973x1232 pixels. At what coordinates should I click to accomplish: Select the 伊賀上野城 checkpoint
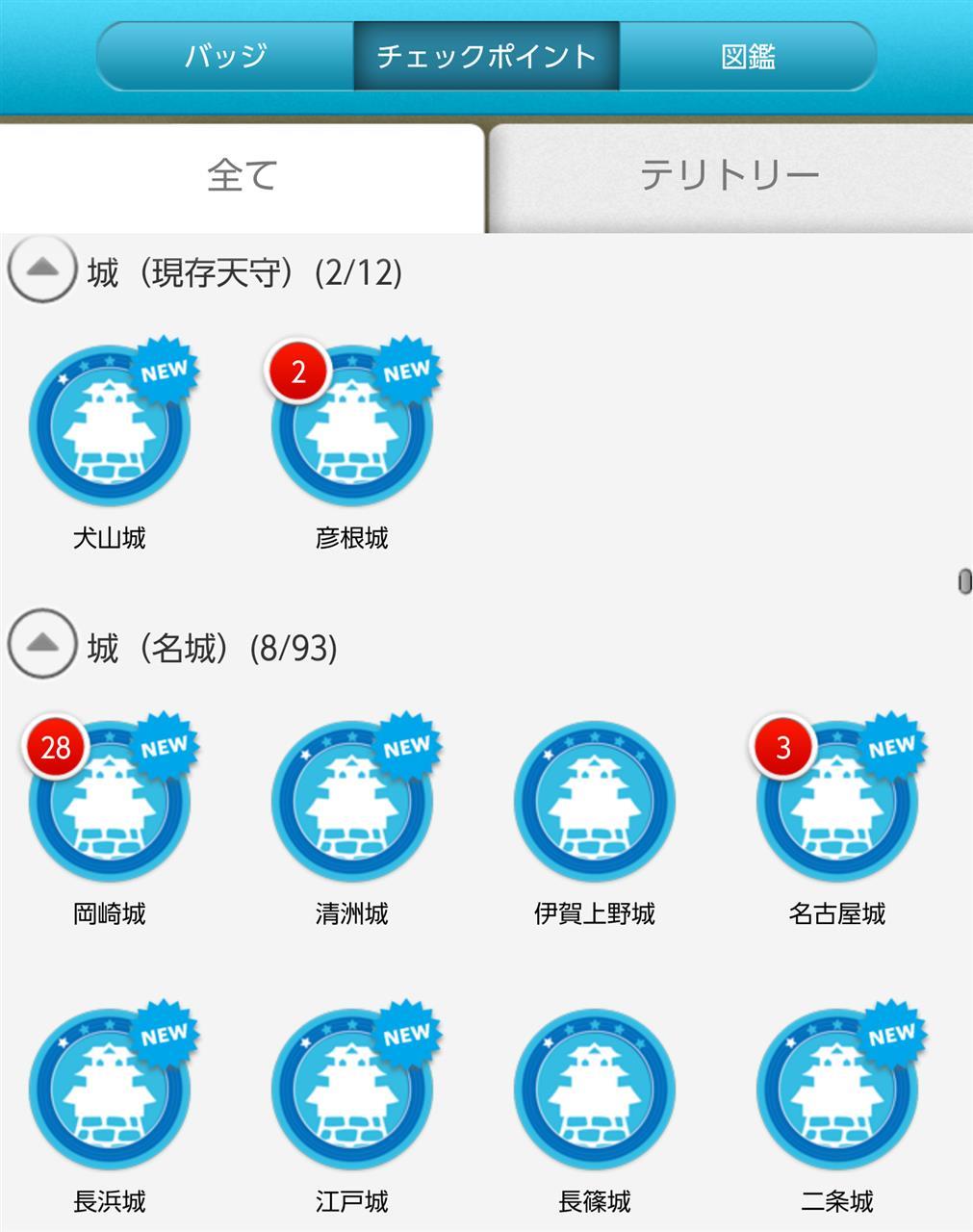click(x=594, y=802)
